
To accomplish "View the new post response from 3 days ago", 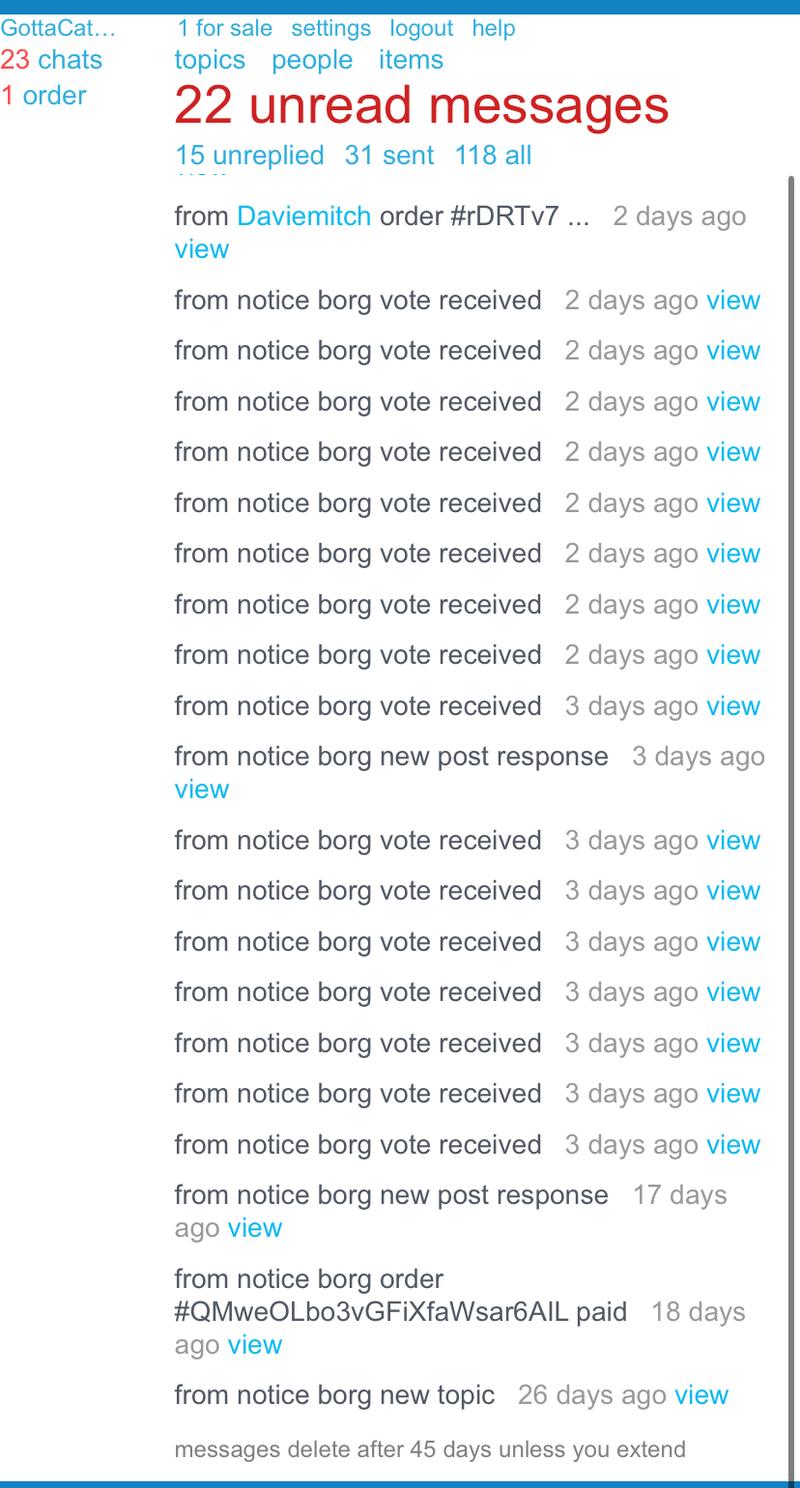I will click(x=201, y=789).
